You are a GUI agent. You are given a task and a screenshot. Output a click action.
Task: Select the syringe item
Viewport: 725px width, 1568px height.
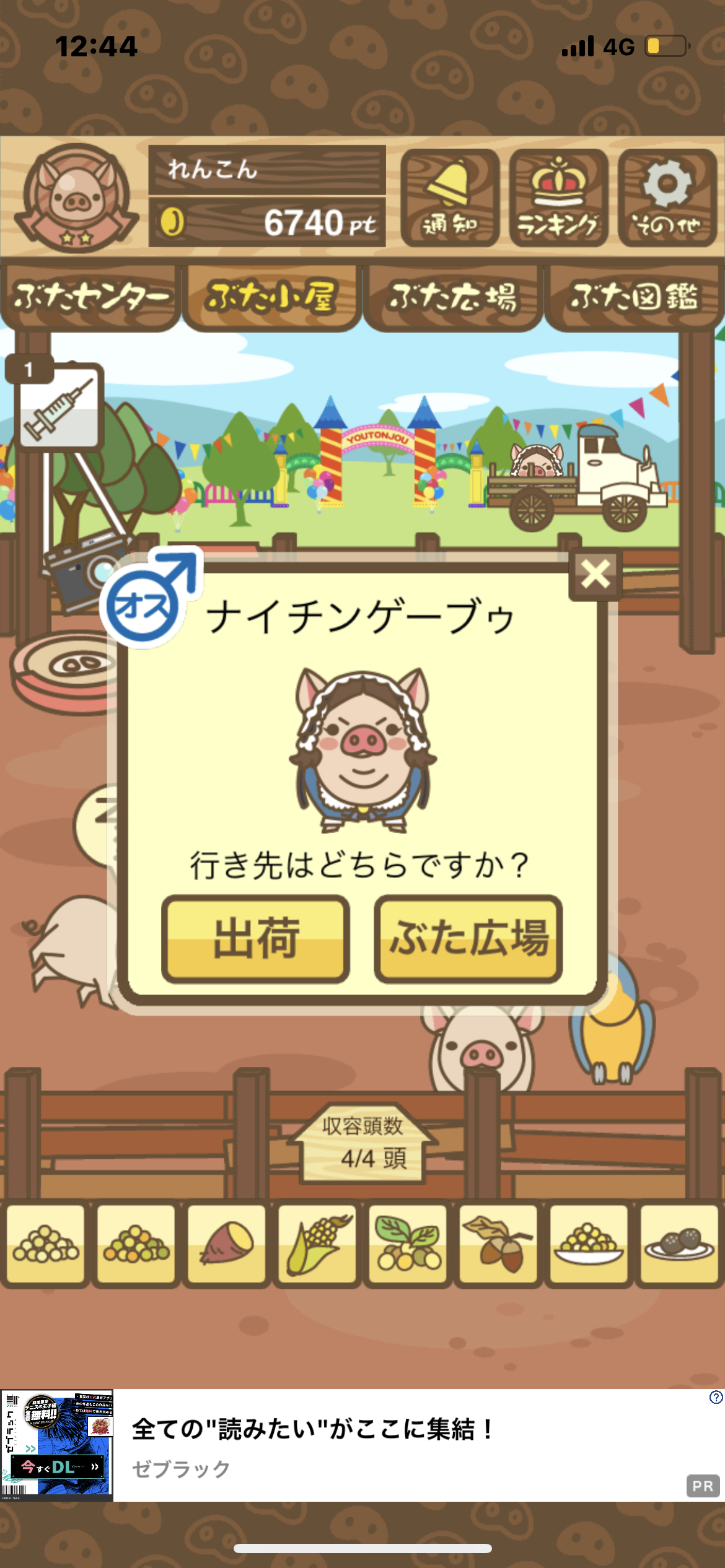click(x=59, y=406)
